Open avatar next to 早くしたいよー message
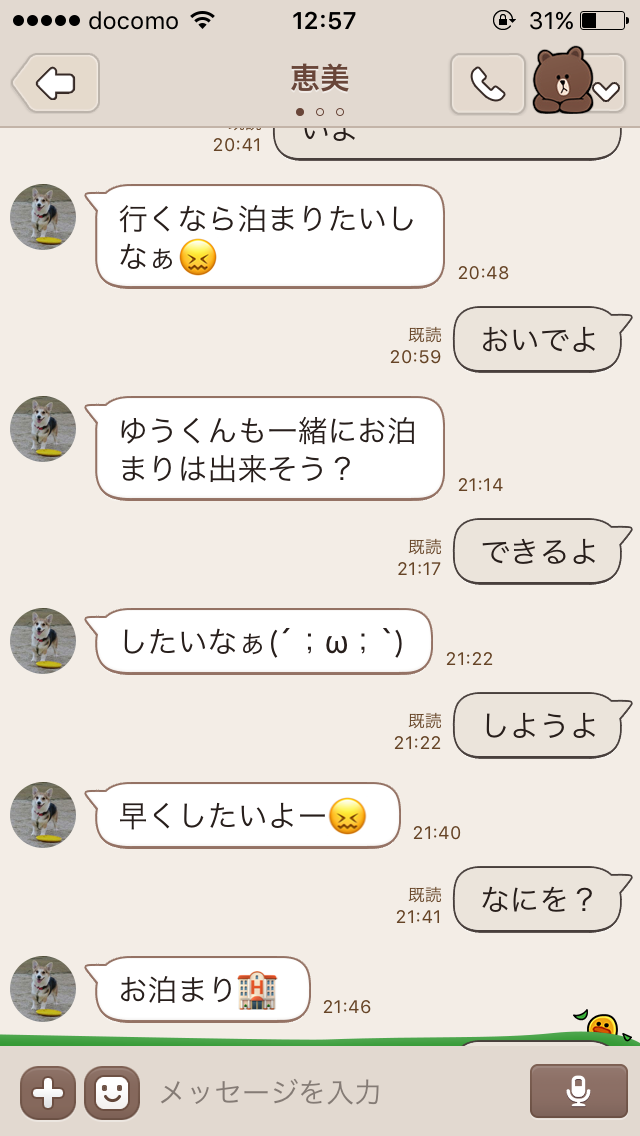Viewport: 640px width, 1136px height. (43, 815)
